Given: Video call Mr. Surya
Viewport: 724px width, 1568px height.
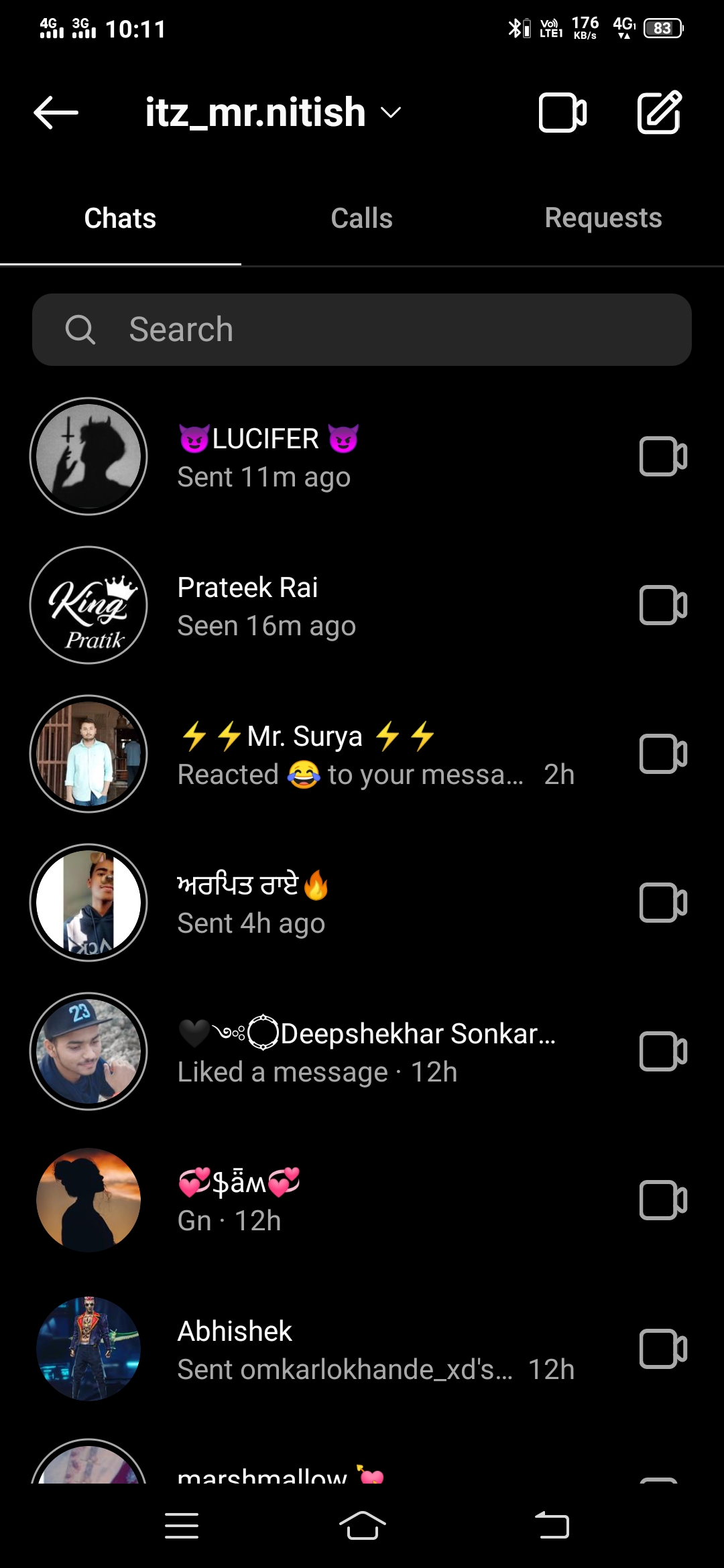Looking at the screenshot, I should [663, 755].
